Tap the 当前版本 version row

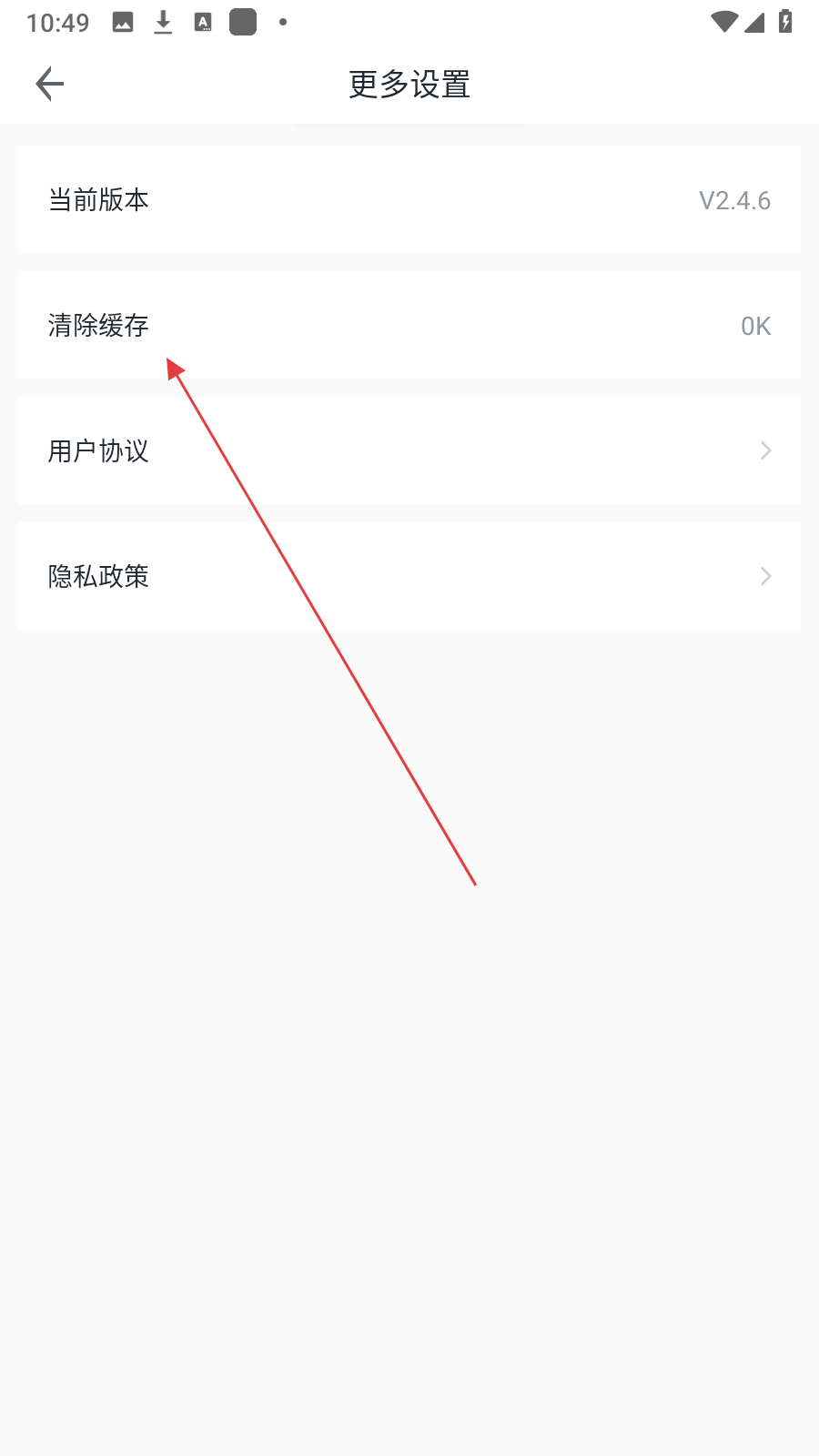[x=409, y=199]
